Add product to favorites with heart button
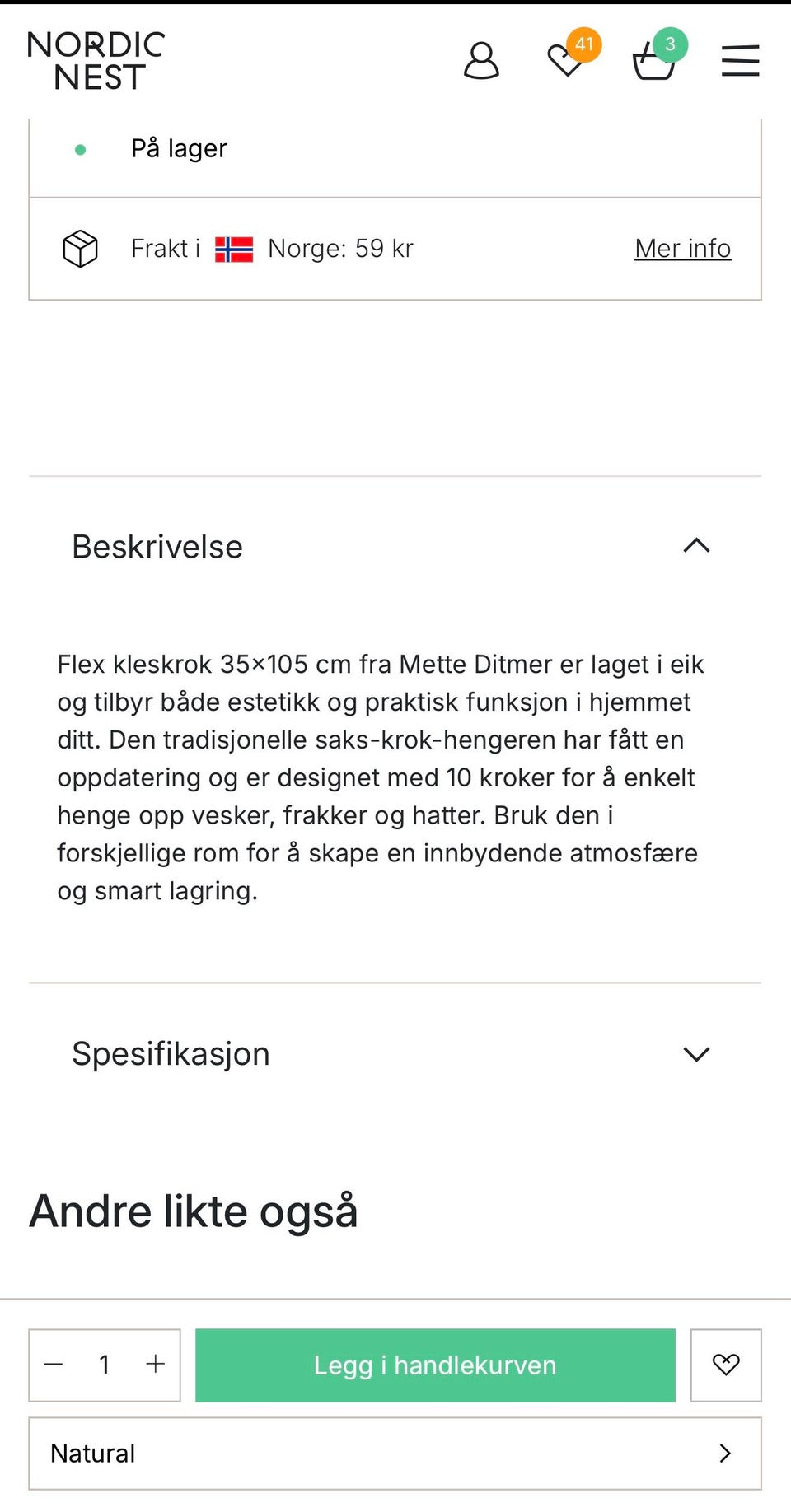Screen dimensions: 791x1512 725,1365
